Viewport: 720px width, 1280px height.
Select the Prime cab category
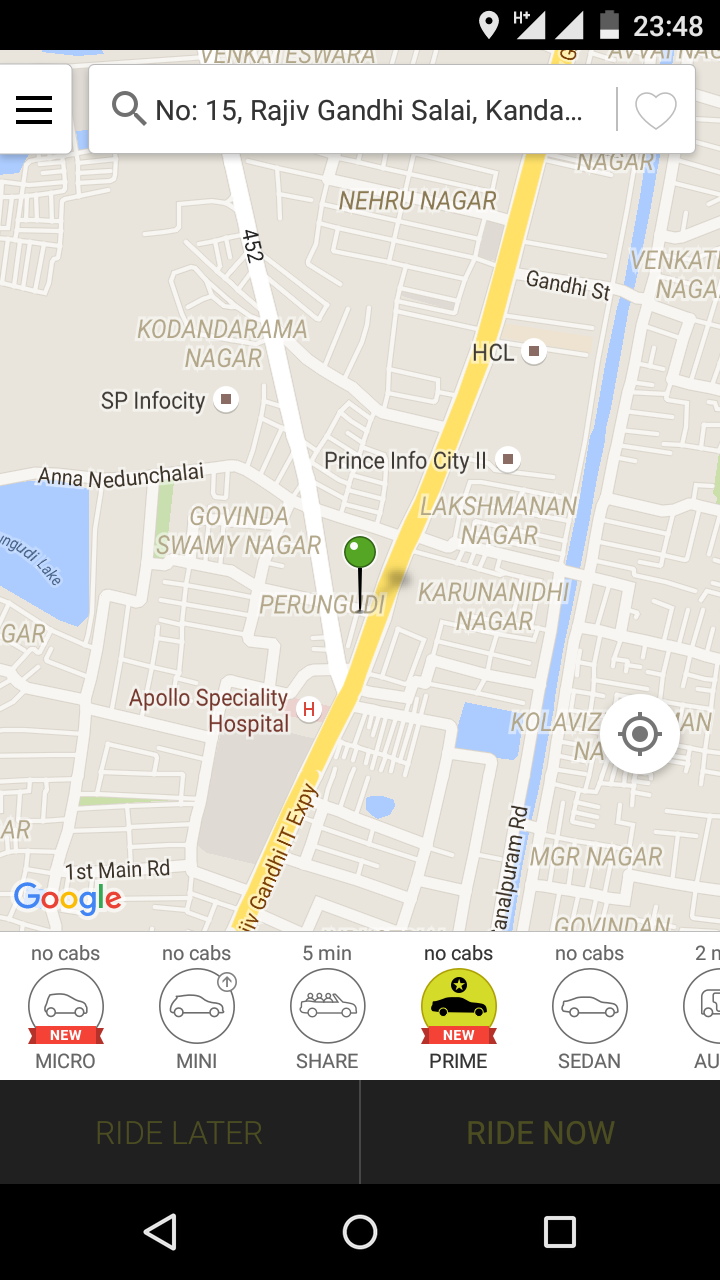(459, 1006)
